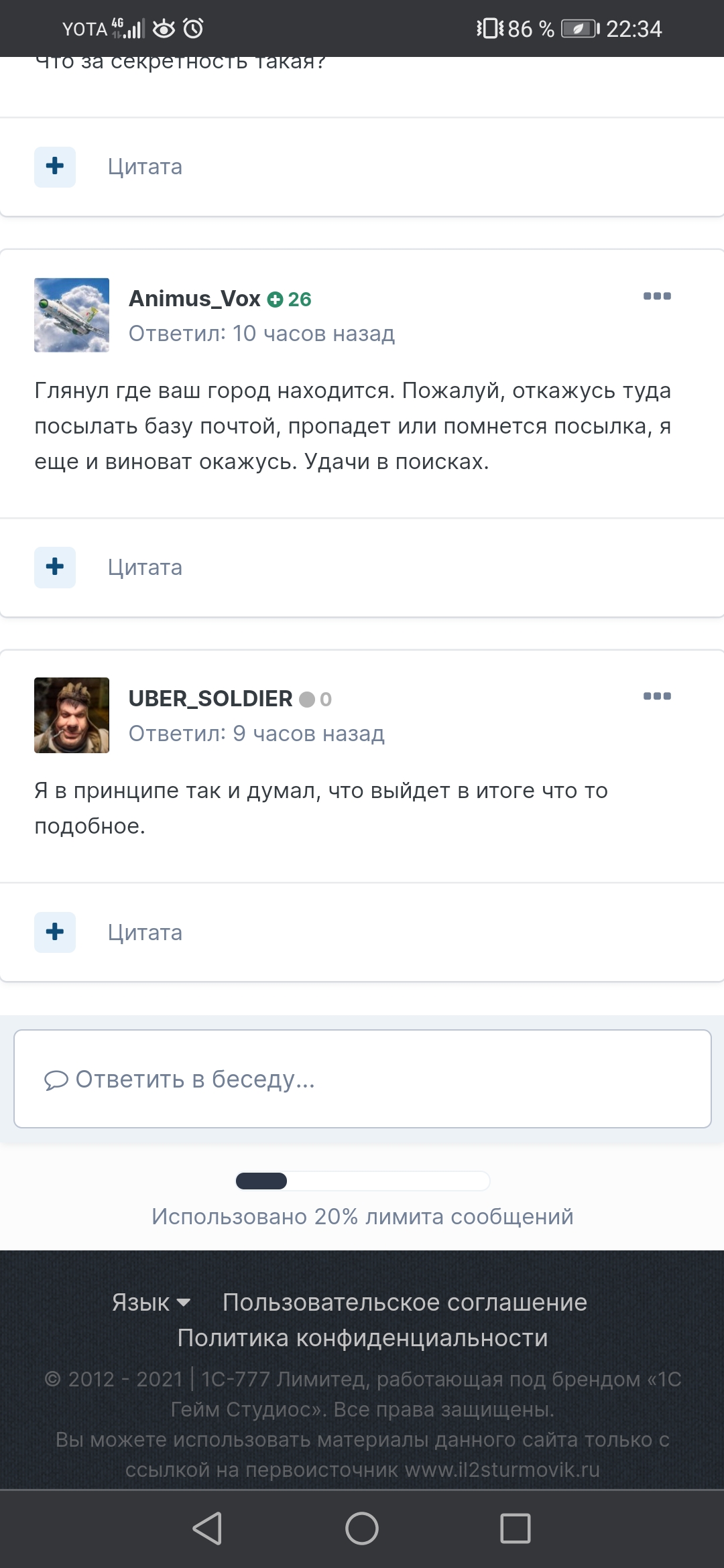Open Пользовательское соглашение link
The width and height of the screenshot is (724, 1568).
404,1302
